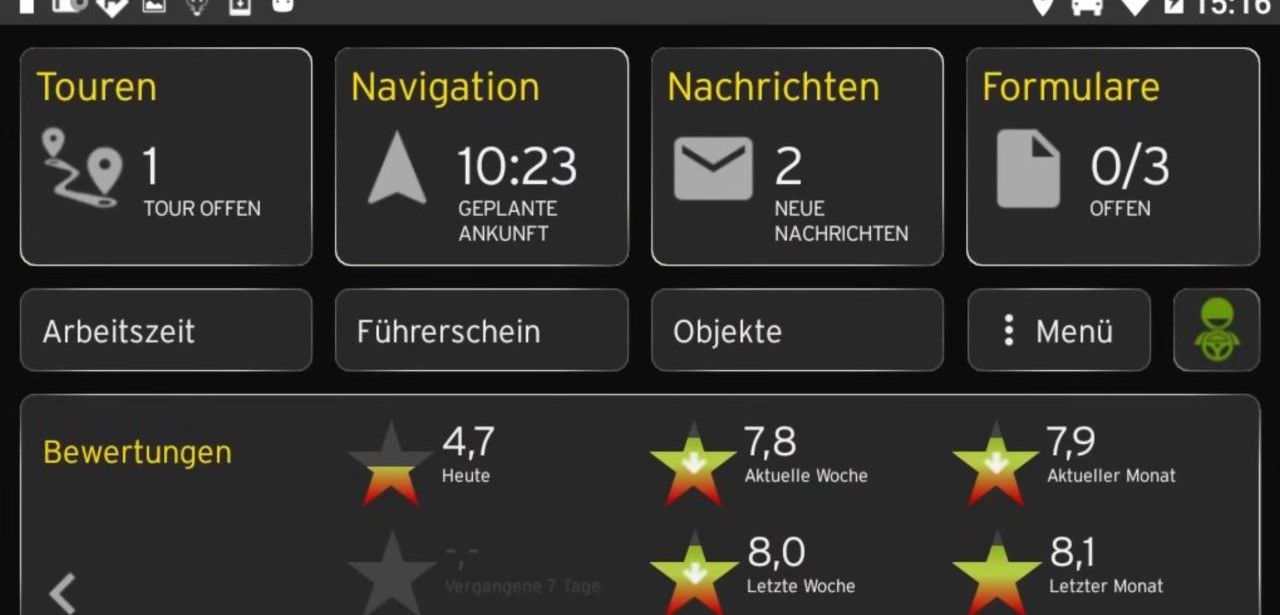Open the Navigation card
This screenshot has width=1280, height=615.
481,157
